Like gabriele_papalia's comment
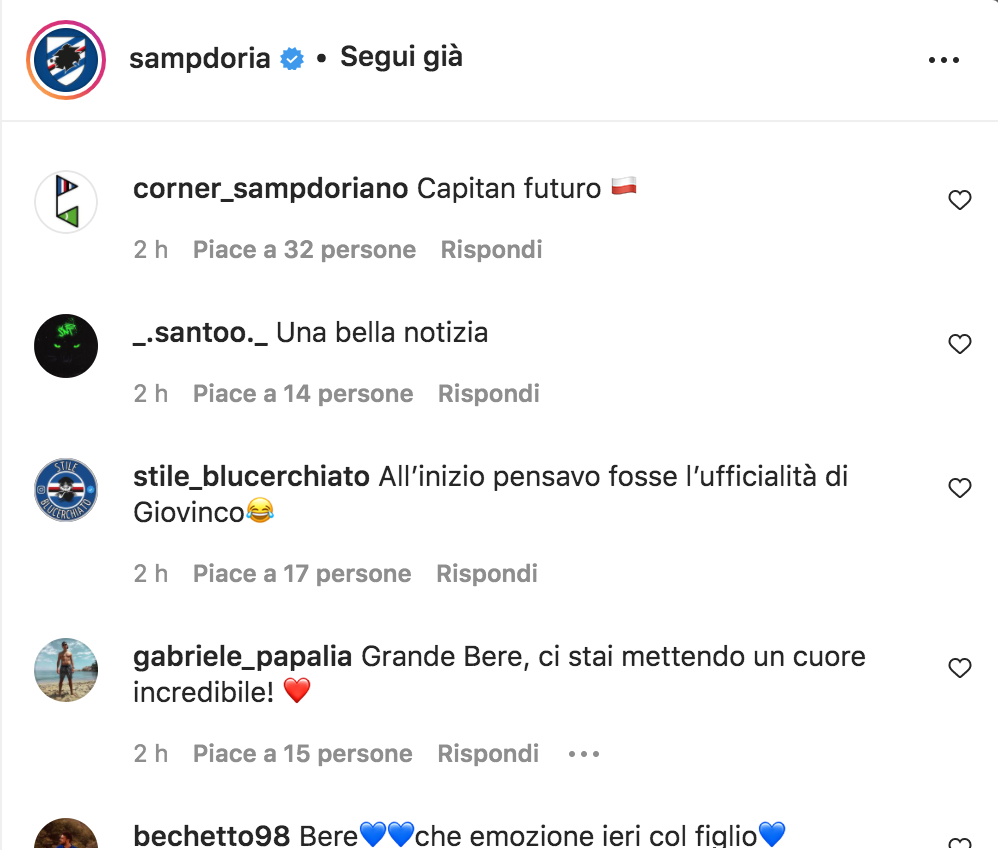Screen dimensions: 998x850 [959, 668]
